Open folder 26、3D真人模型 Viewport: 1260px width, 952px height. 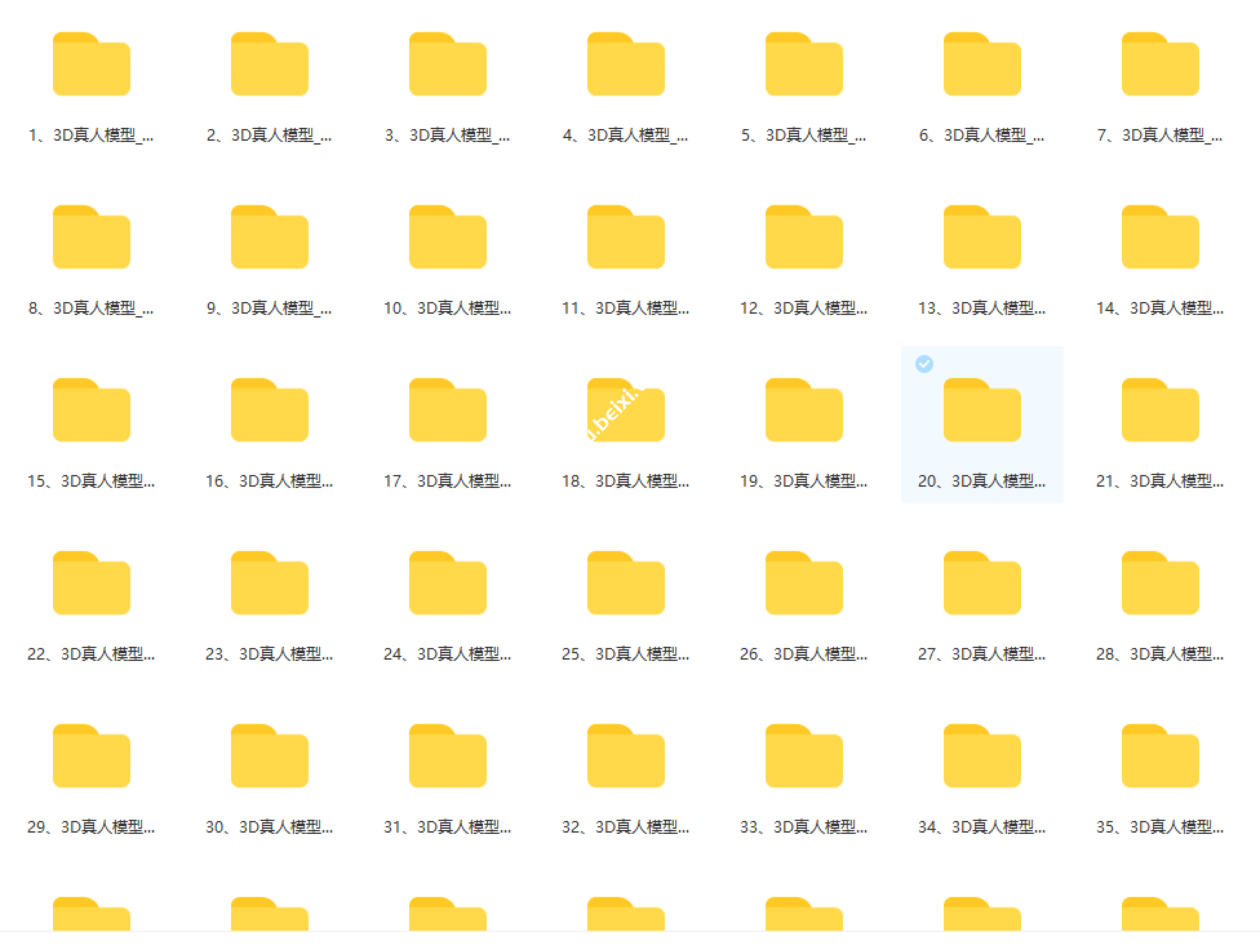pos(804,583)
